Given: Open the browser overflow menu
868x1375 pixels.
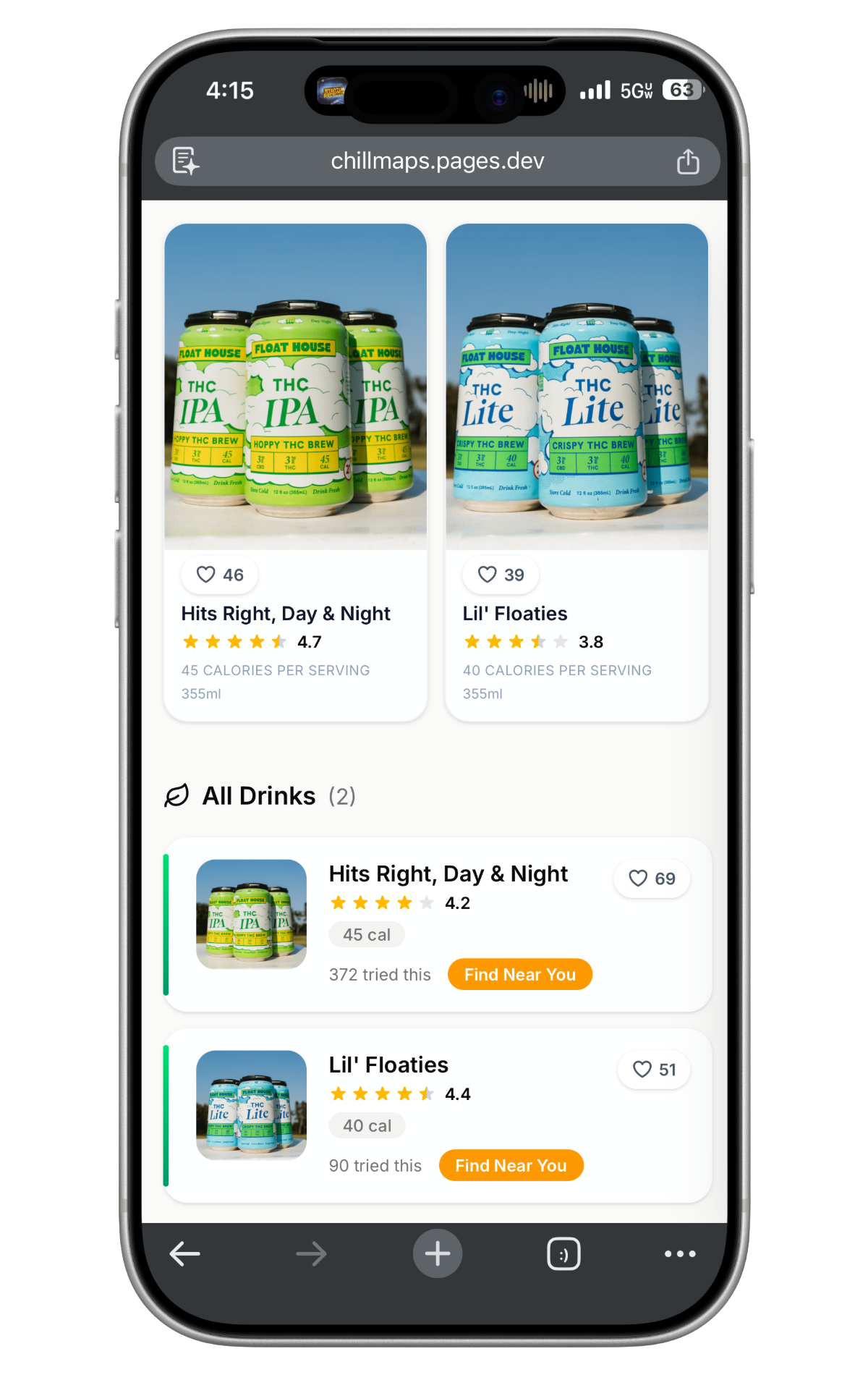Looking at the screenshot, I should 680,1253.
